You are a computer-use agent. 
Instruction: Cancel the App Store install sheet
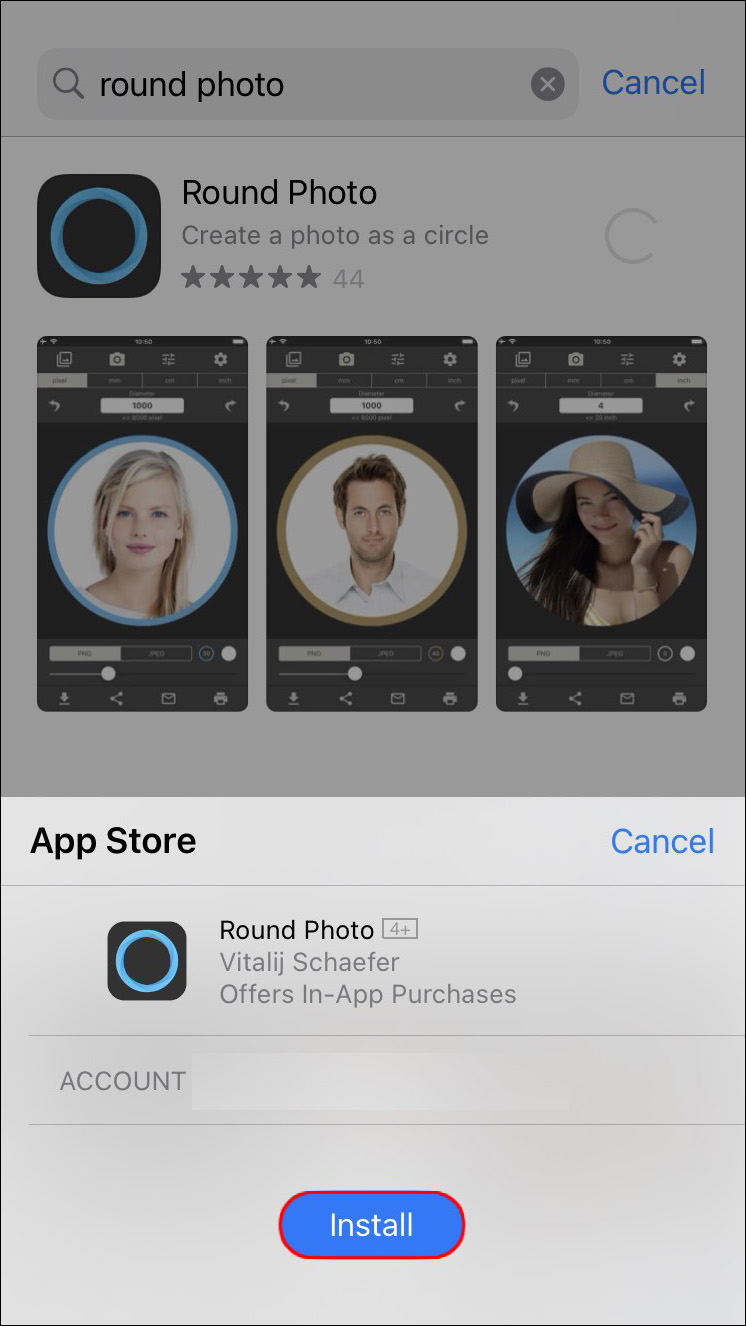coord(662,841)
